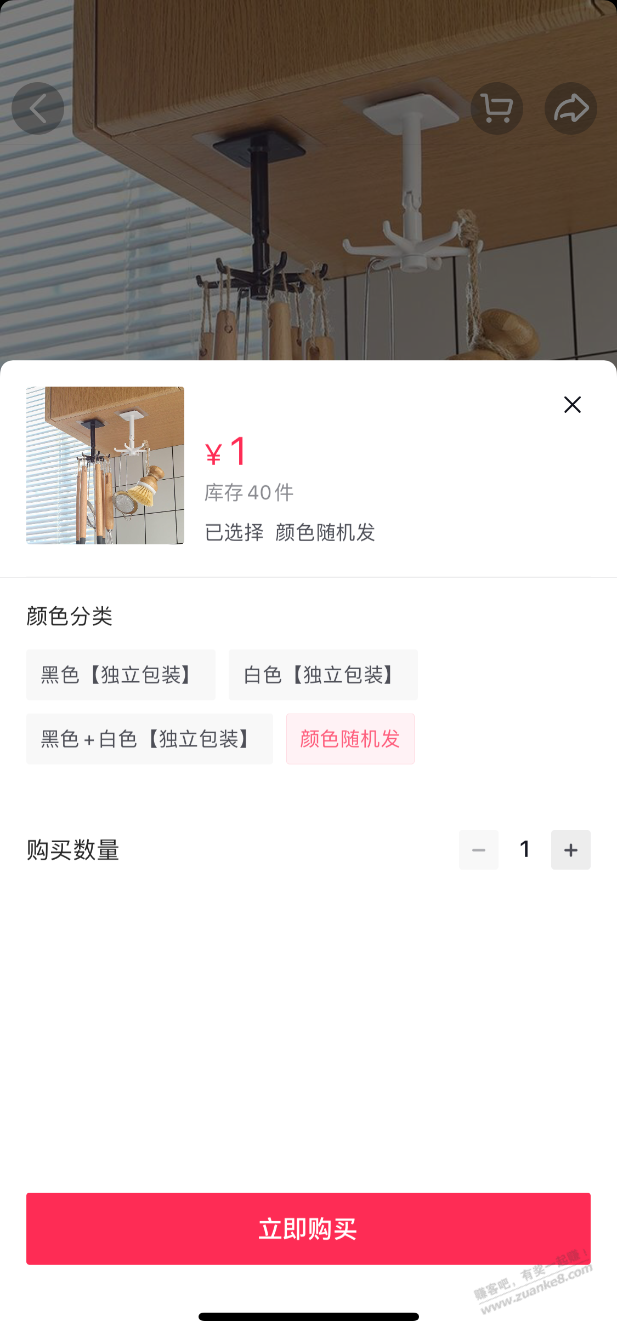This screenshot has height=1334, width=617.
Task: Close the option selection sheet
Action: tap(572, 405)
